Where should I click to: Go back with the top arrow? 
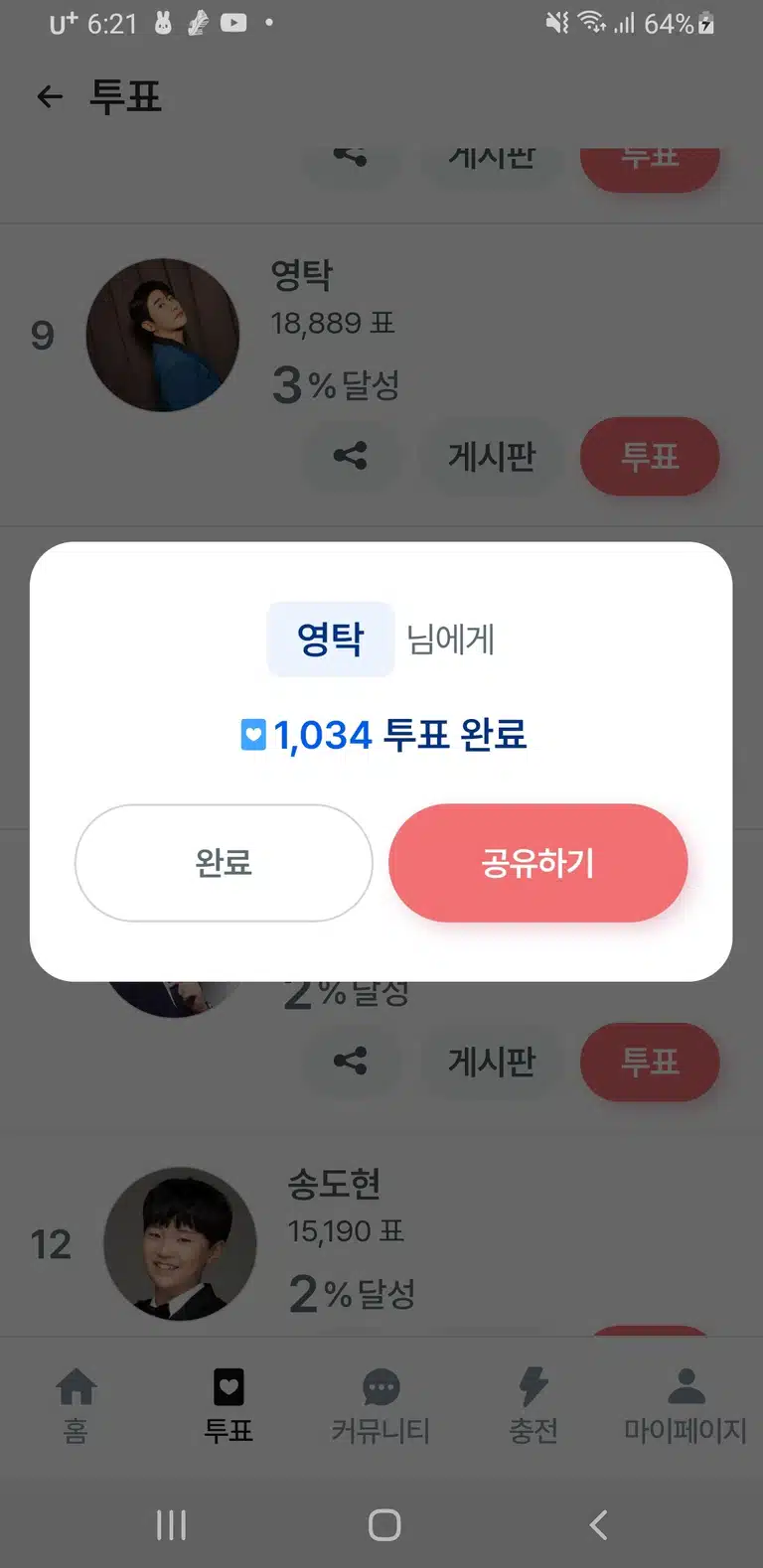click(x=50, y=96)
